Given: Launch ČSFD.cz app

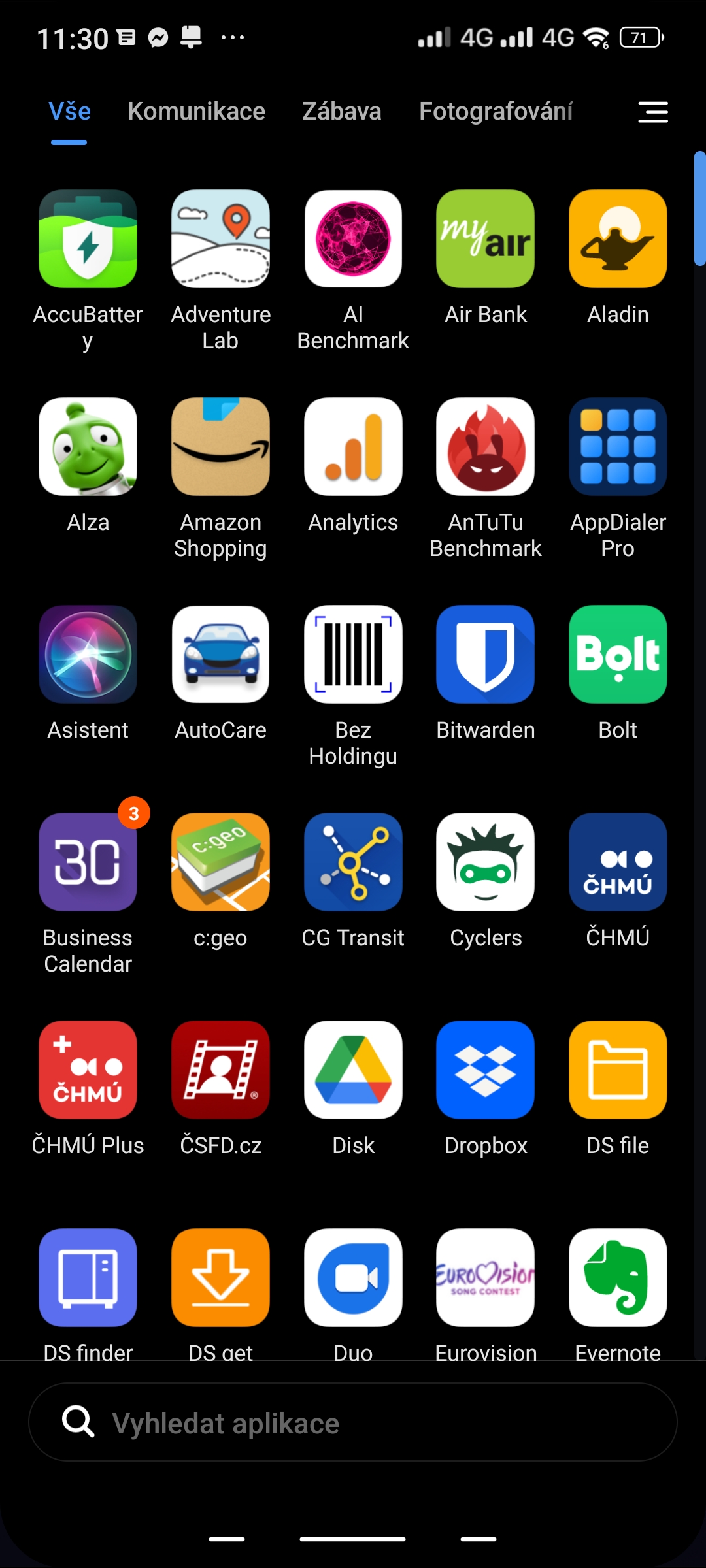Looking at the screenshot, I should (x=220, y=1070).
